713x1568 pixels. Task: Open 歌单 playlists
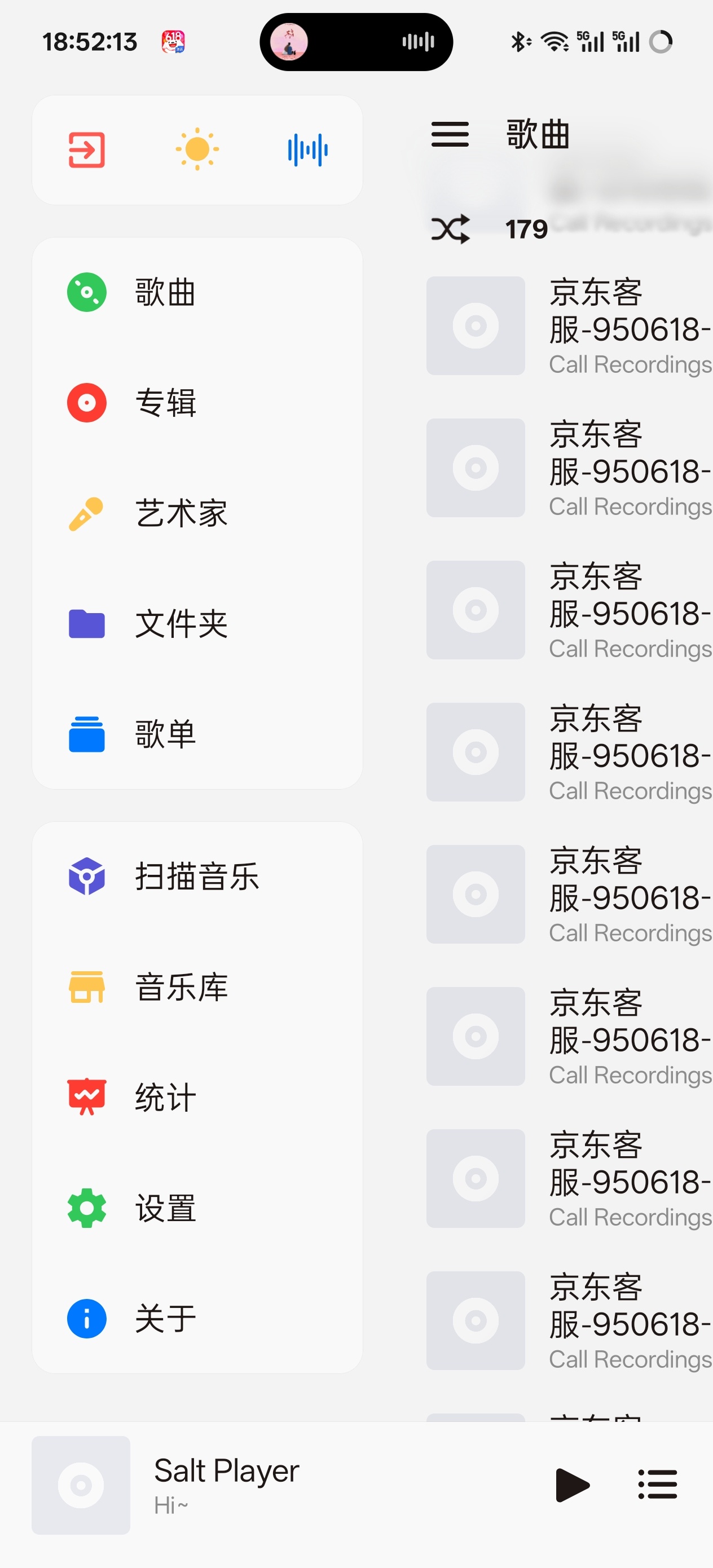click(197, 734)
